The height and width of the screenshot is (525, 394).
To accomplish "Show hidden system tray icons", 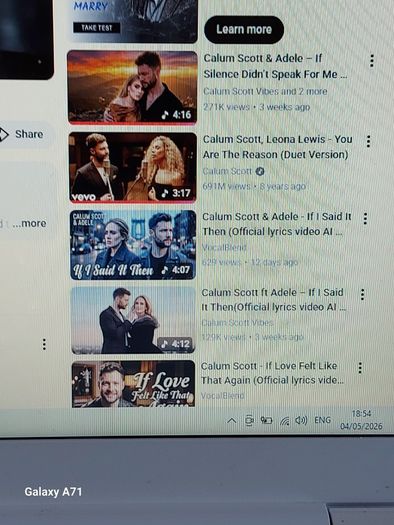I will click(x=232, y=420).
